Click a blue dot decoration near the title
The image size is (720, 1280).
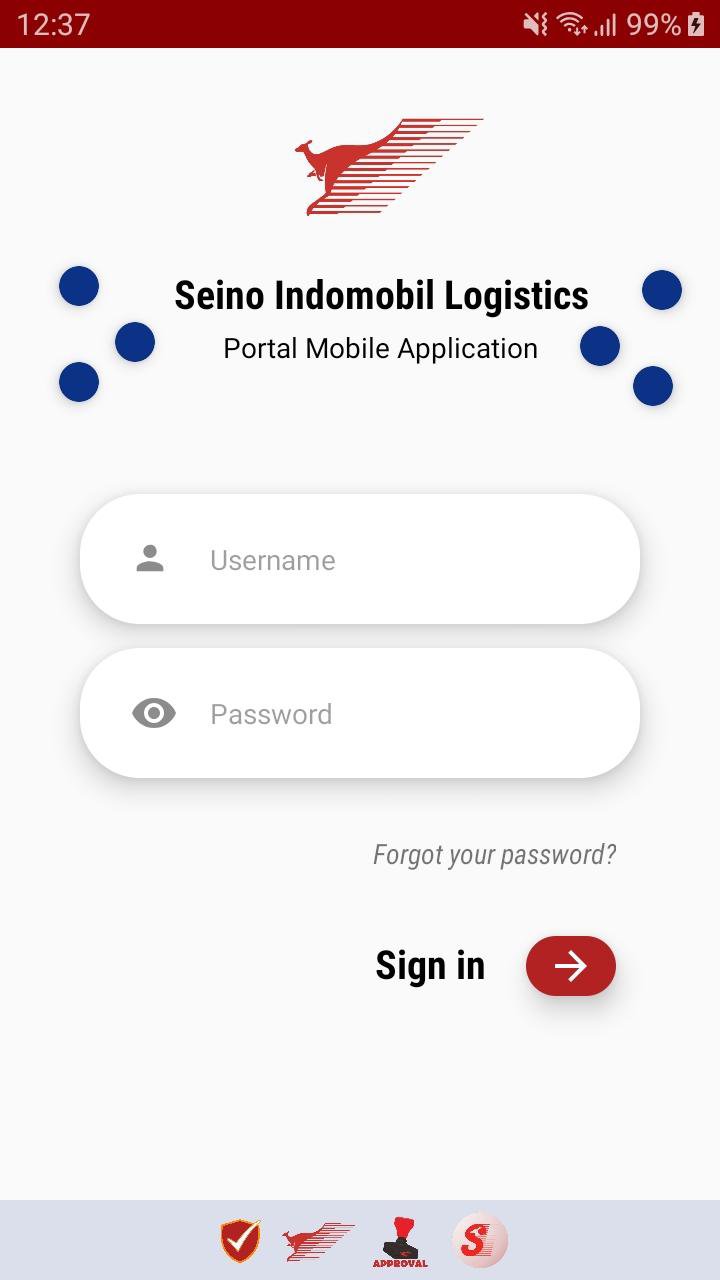pos(78,286)
